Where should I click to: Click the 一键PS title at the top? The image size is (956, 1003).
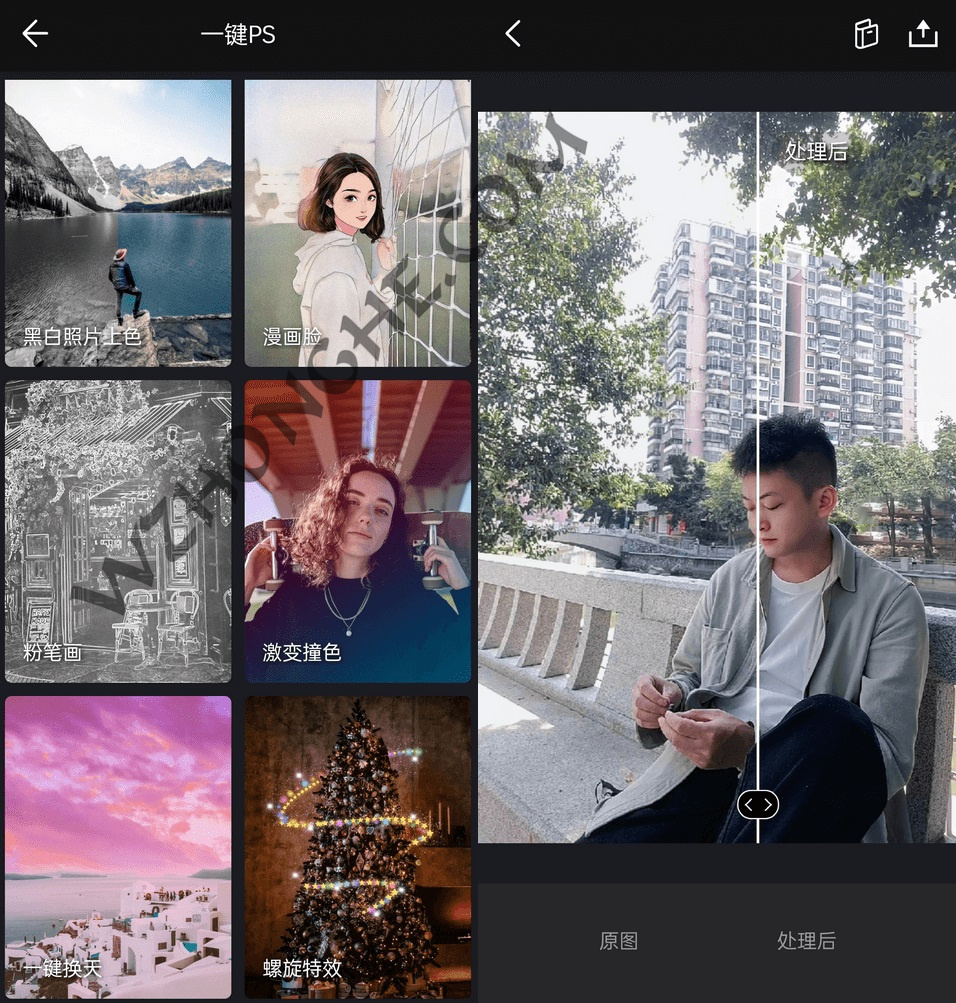pyautogui.click(x=236, y=33)
